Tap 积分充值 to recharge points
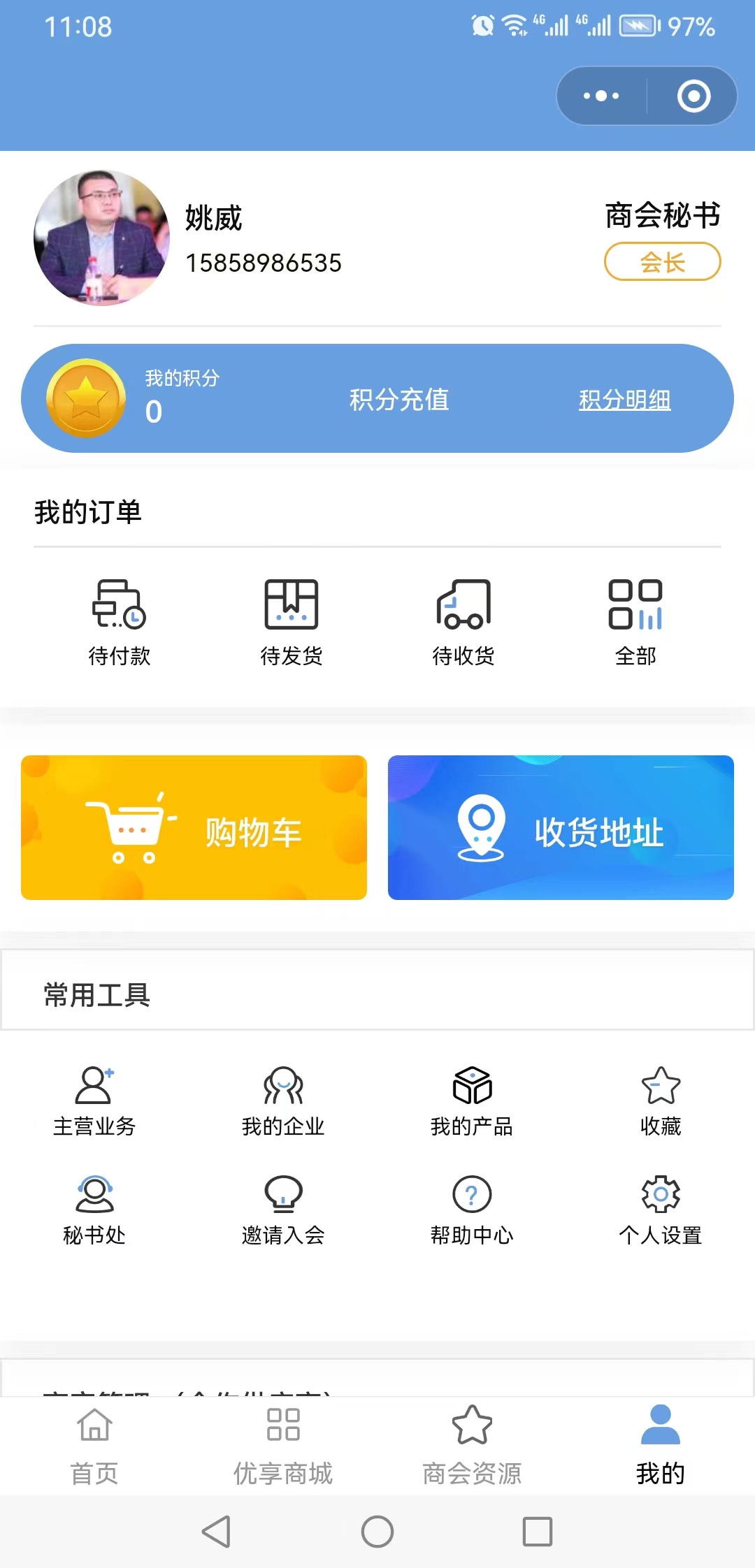Image resolution: width=755 pixels, height=1568 pixels. tap(399, 400)
